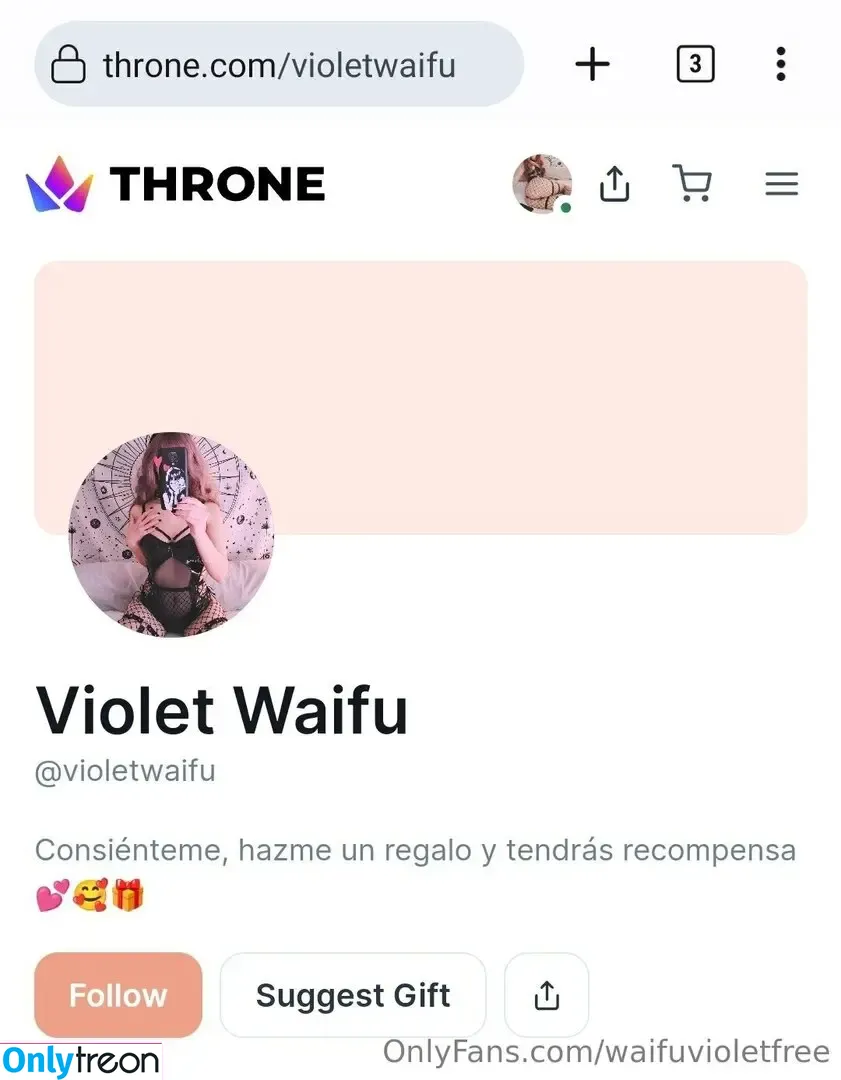
Task: Tap the throne.com/violetwaifu address bar
Action: (279, 66)
